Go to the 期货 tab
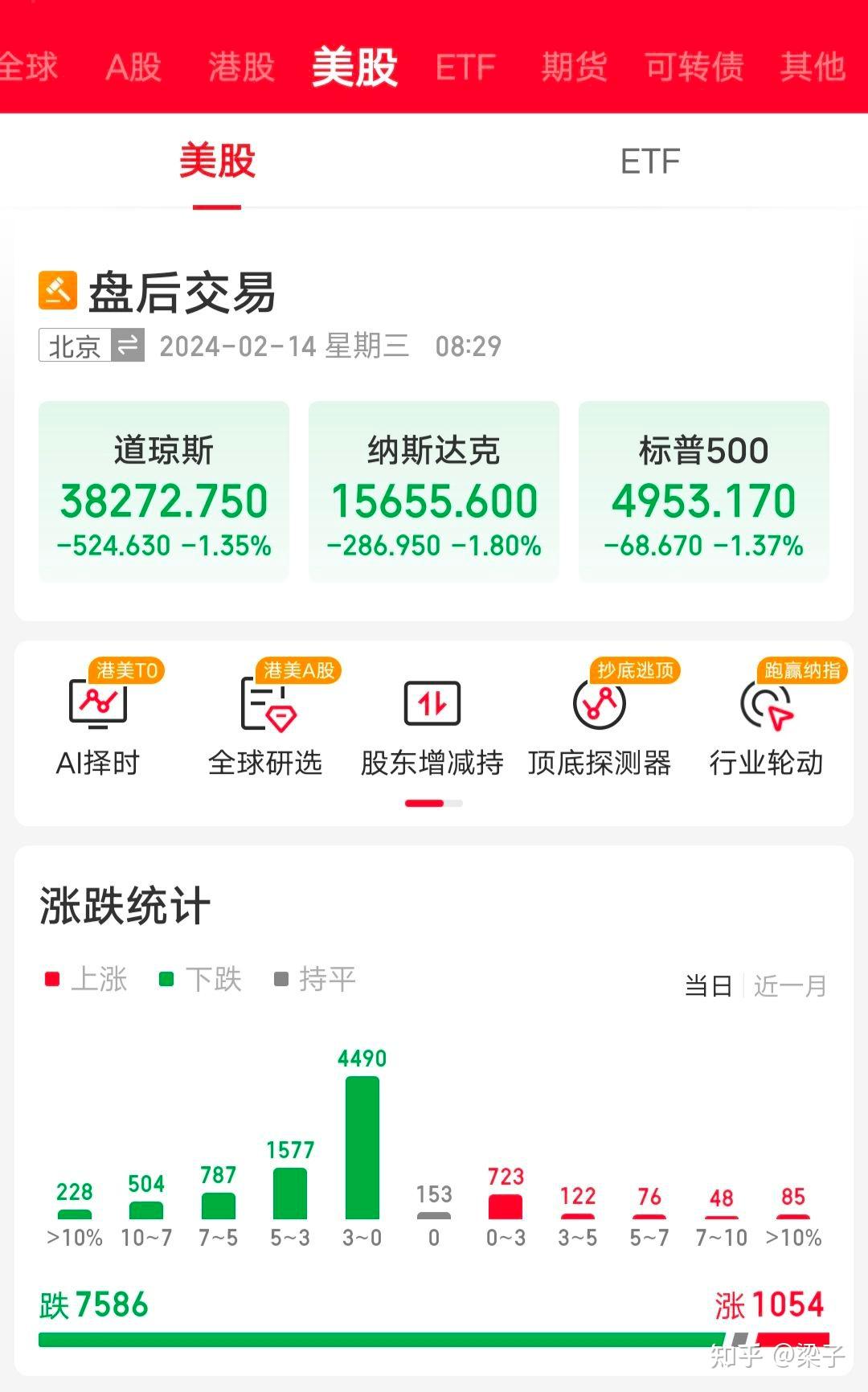The width and height of the screenshot is (868, 1392). tap(574, 67)
